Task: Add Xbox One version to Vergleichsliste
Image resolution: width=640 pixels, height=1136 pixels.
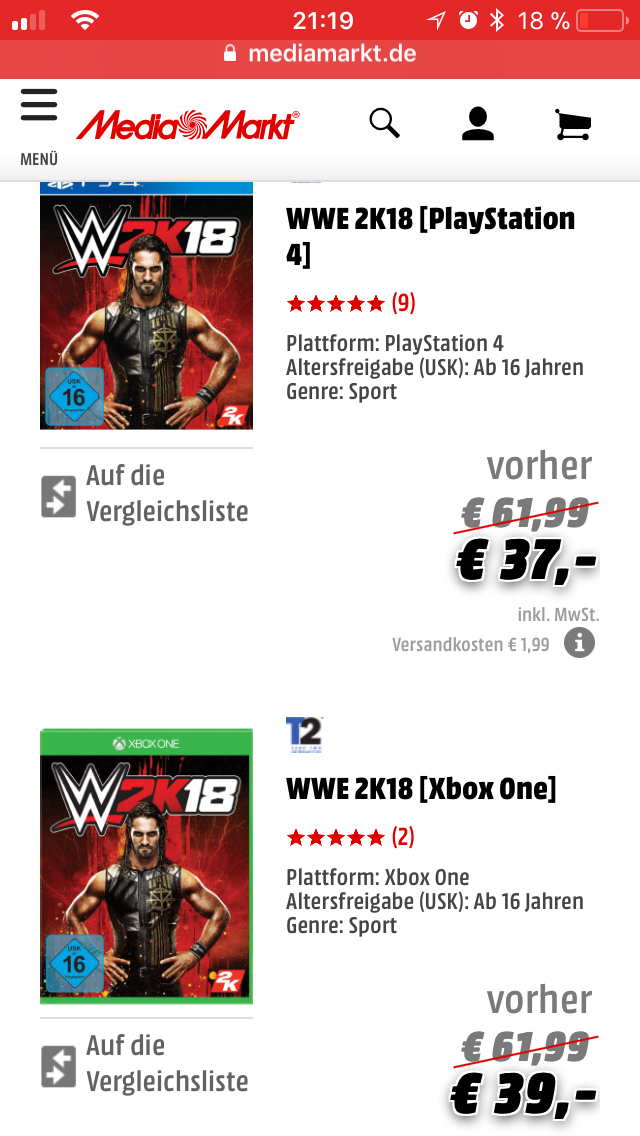Action: coord(145,1064)
